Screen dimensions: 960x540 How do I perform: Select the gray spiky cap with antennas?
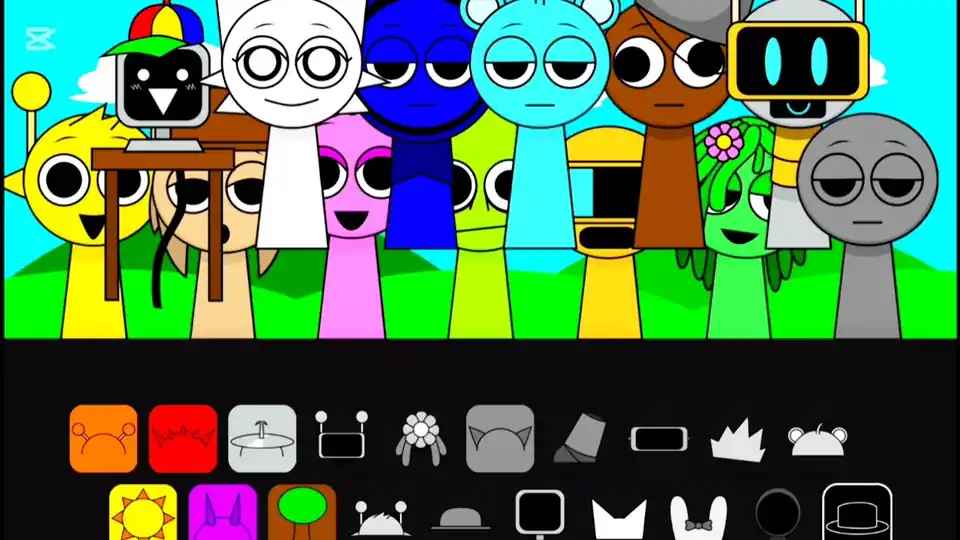click(x=381, y=520)
